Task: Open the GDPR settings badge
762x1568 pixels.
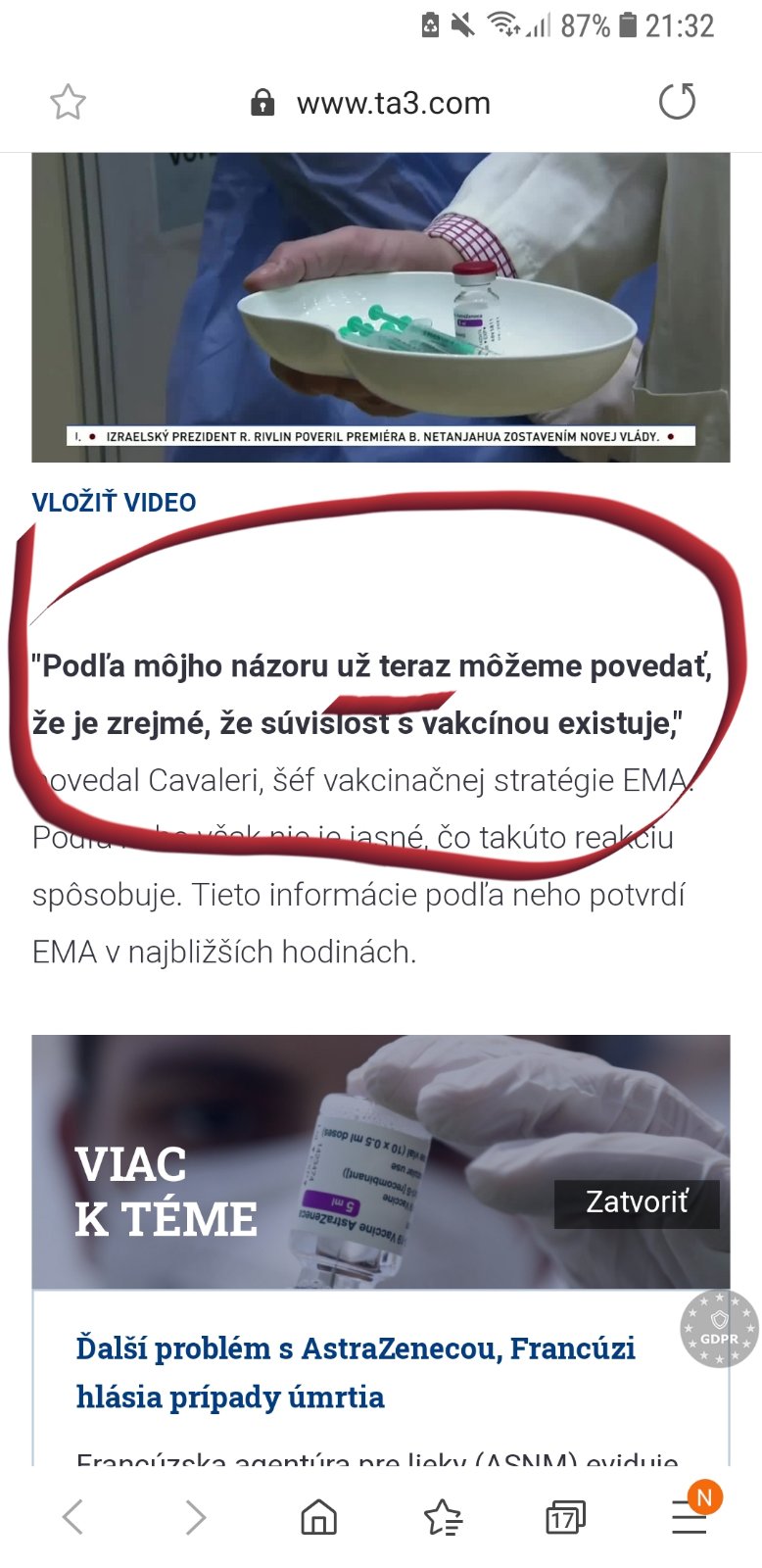Action: [x=719, y=1329]
